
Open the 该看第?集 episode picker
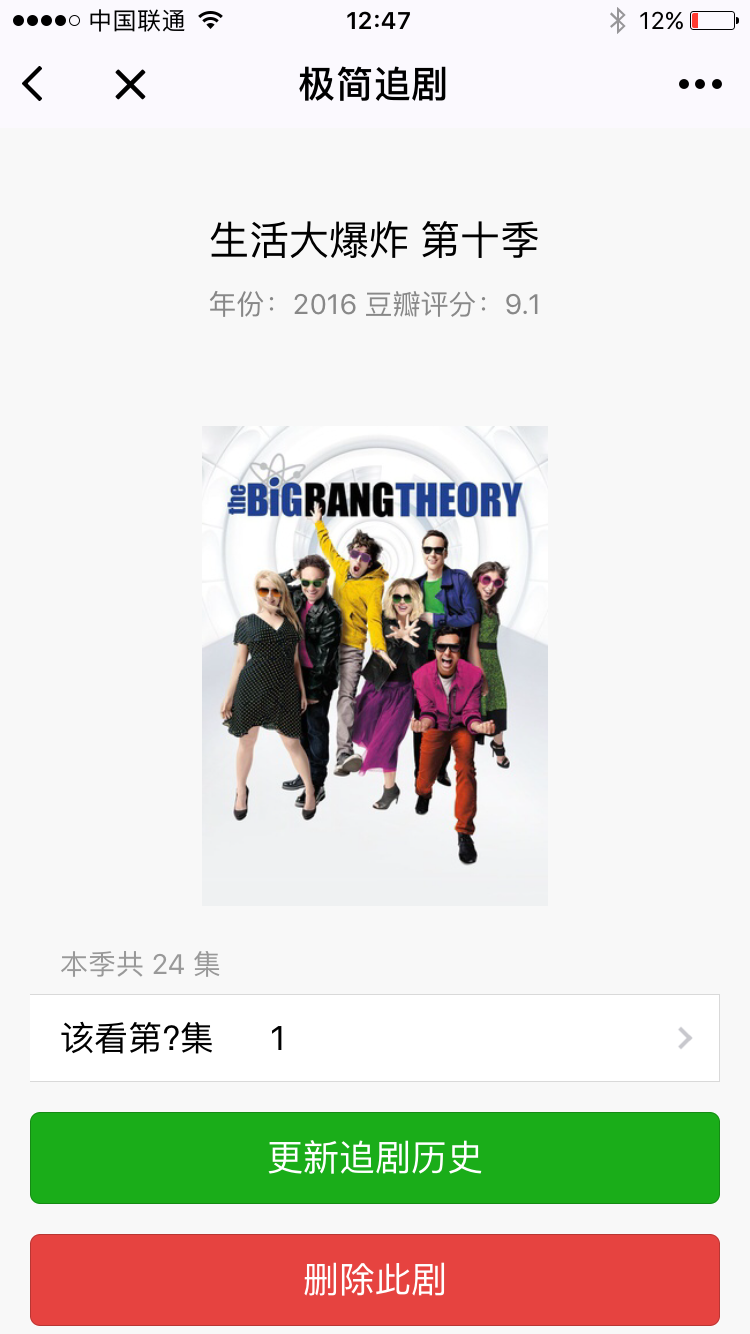[x=375, y=1038]
